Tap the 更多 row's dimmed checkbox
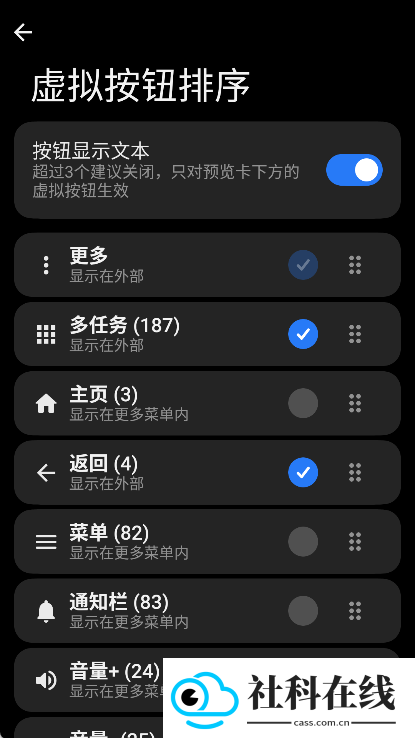 (303, 265)
